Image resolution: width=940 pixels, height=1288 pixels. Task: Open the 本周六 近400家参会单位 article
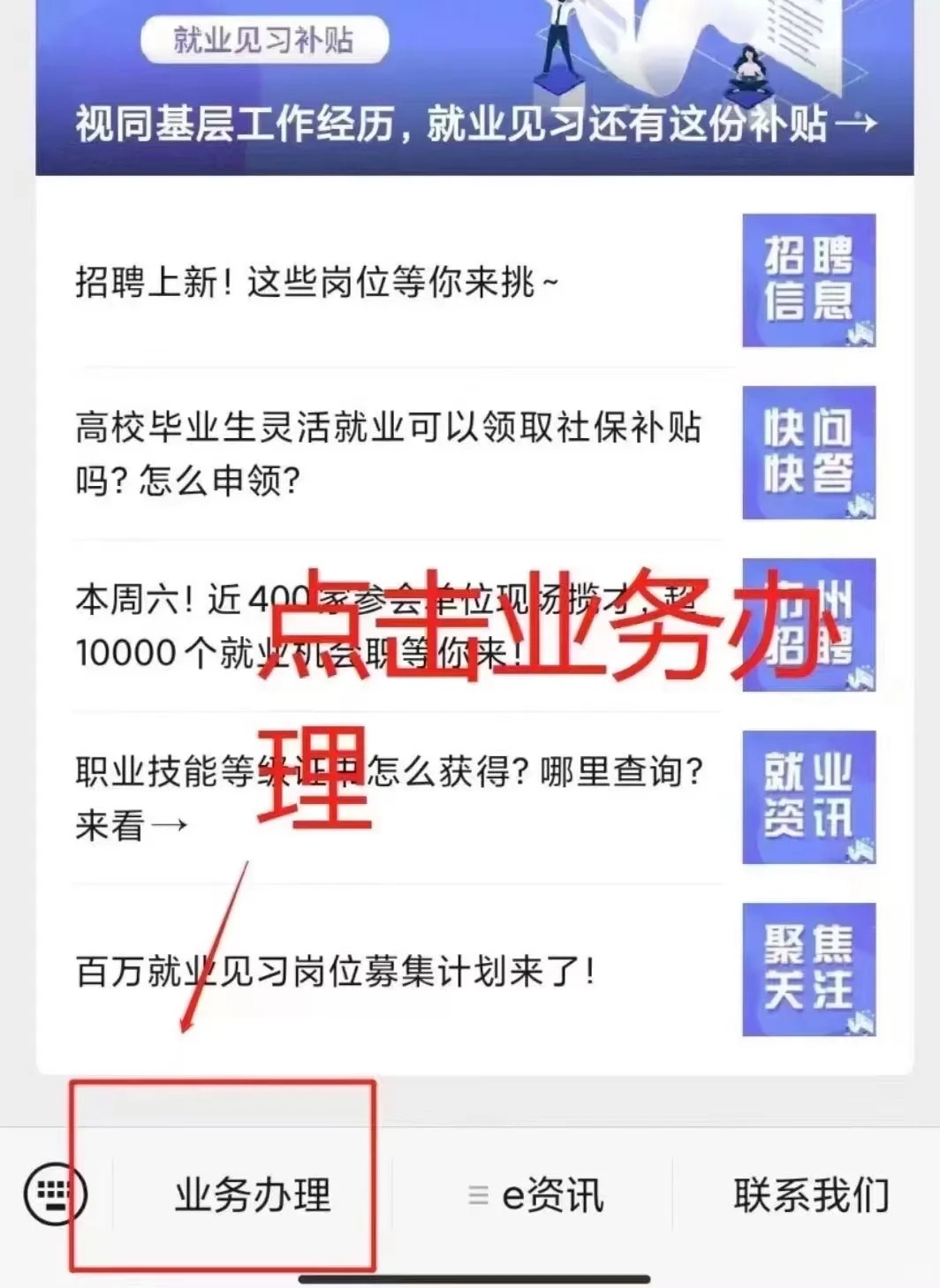point(389,625)
